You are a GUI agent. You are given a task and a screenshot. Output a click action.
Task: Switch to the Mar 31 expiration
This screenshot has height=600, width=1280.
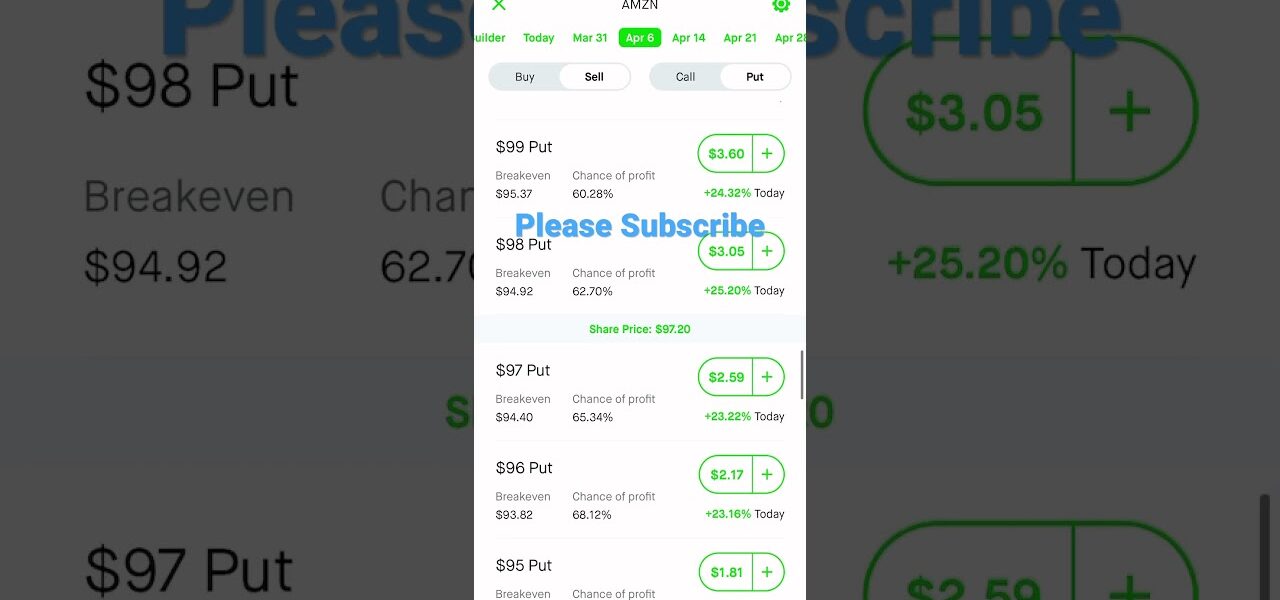point(590,38)
